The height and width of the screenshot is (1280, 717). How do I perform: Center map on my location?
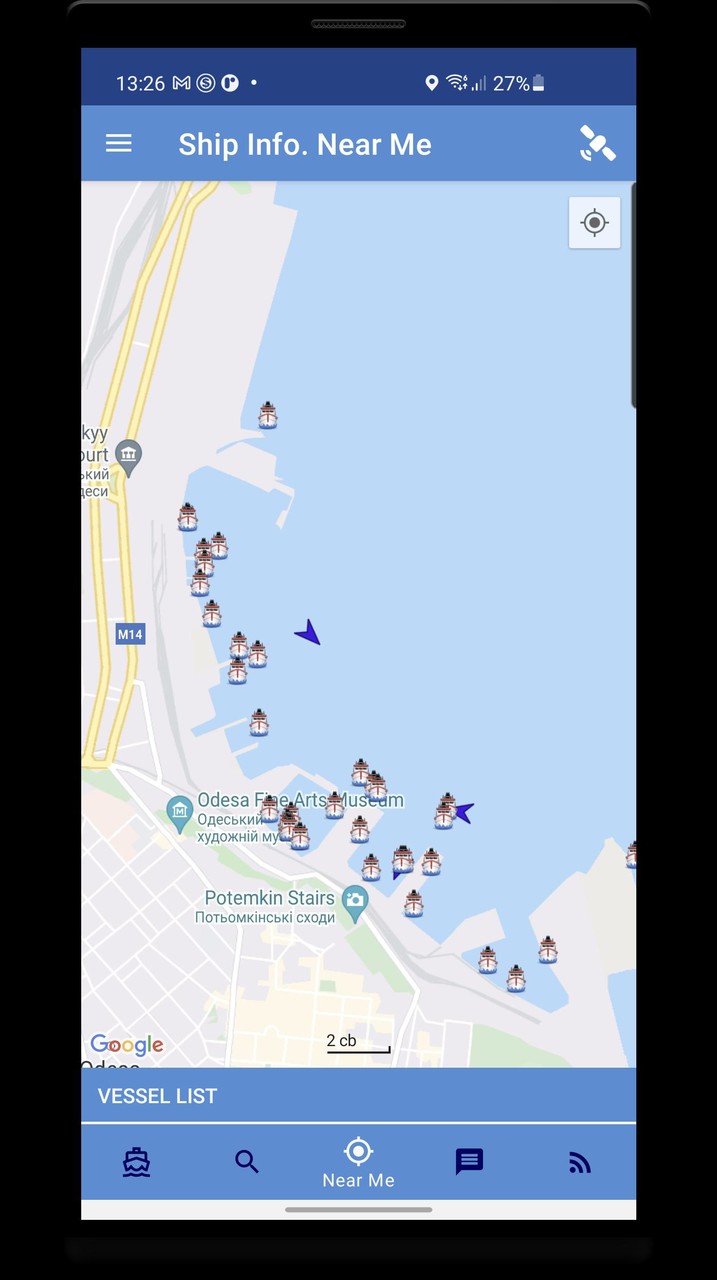[594, 222]
